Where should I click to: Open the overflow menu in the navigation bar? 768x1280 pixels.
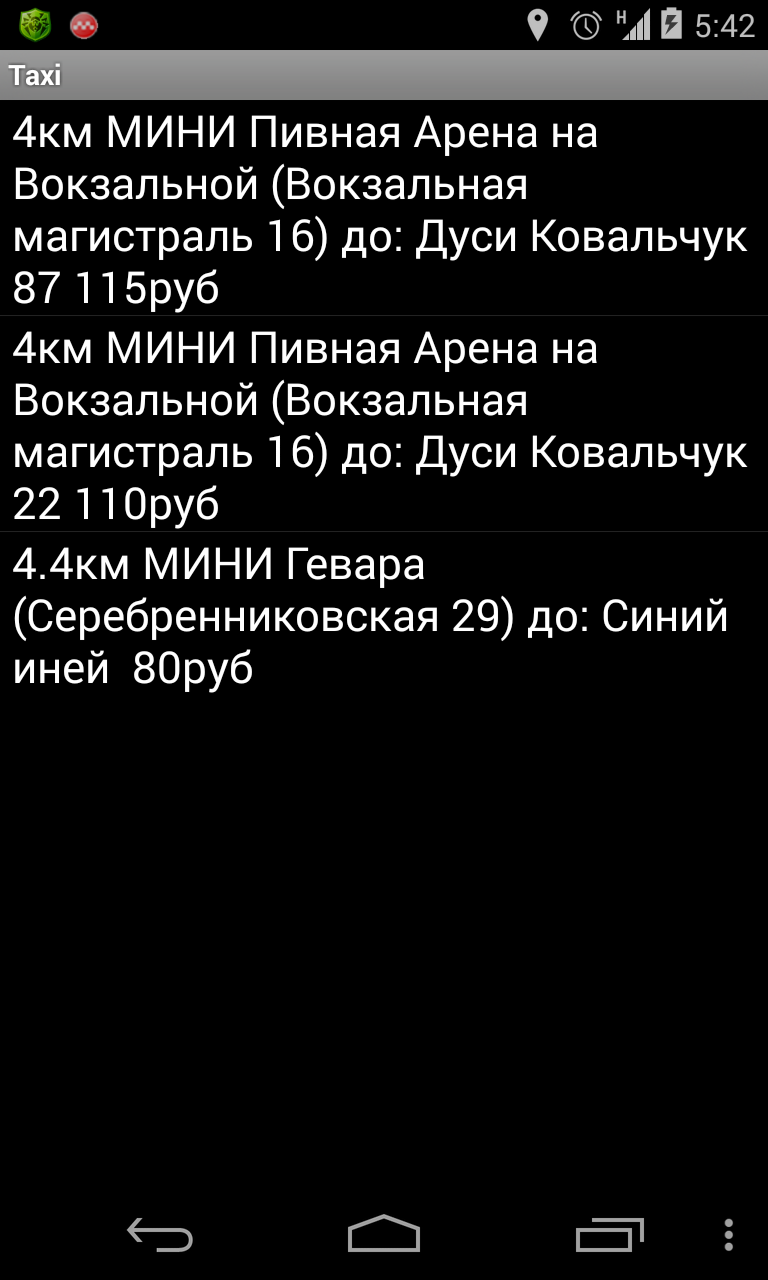728,1235
